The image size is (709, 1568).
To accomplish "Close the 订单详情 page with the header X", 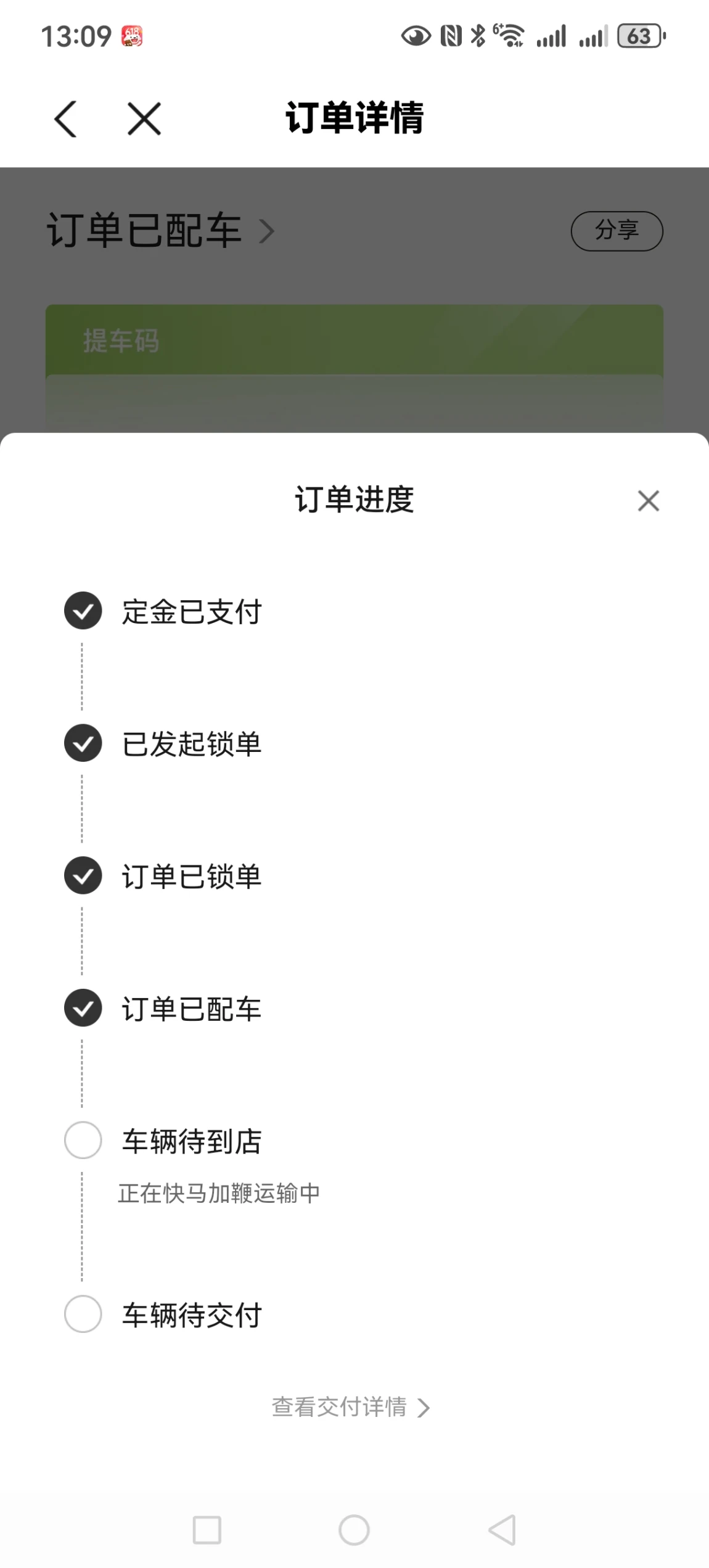I will (144, 118).
